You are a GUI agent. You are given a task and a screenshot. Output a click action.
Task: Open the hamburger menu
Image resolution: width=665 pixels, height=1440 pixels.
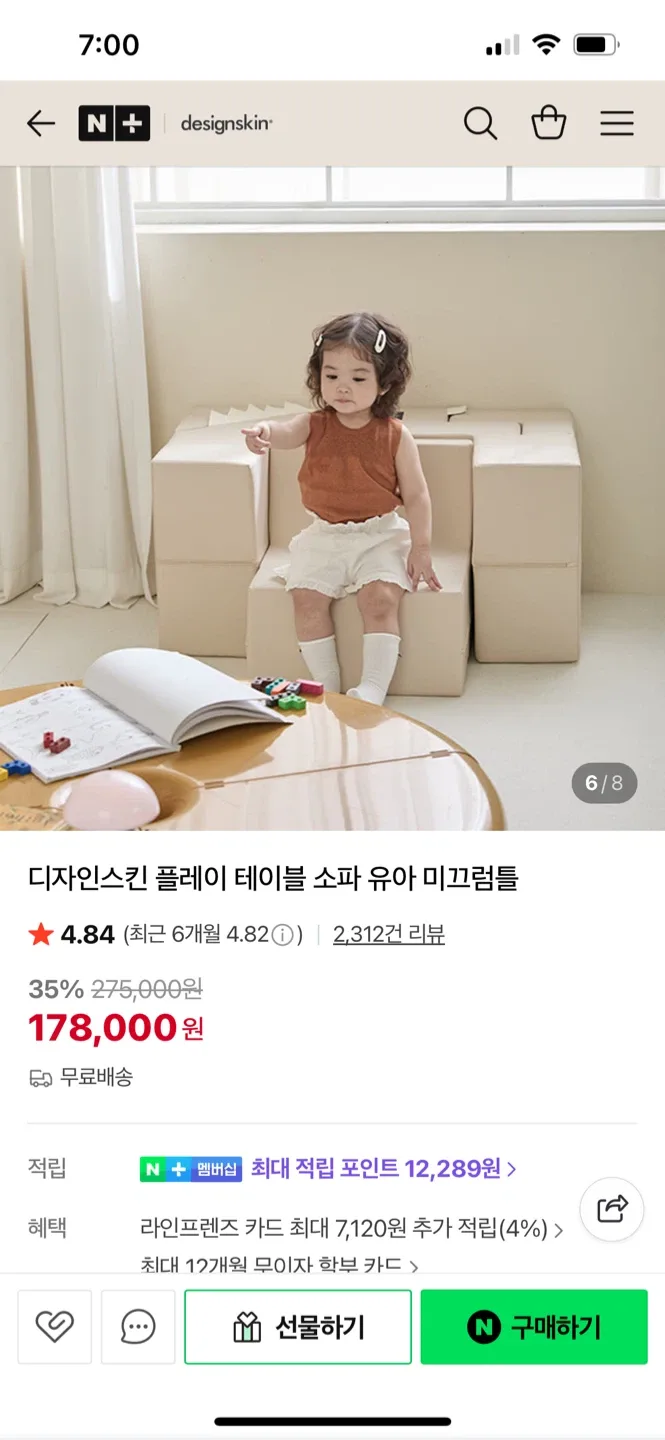pos(617,124)
